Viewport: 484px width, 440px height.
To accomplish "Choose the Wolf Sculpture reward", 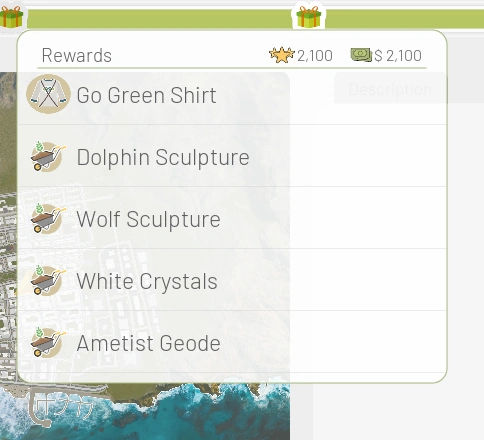I will 232,218.
